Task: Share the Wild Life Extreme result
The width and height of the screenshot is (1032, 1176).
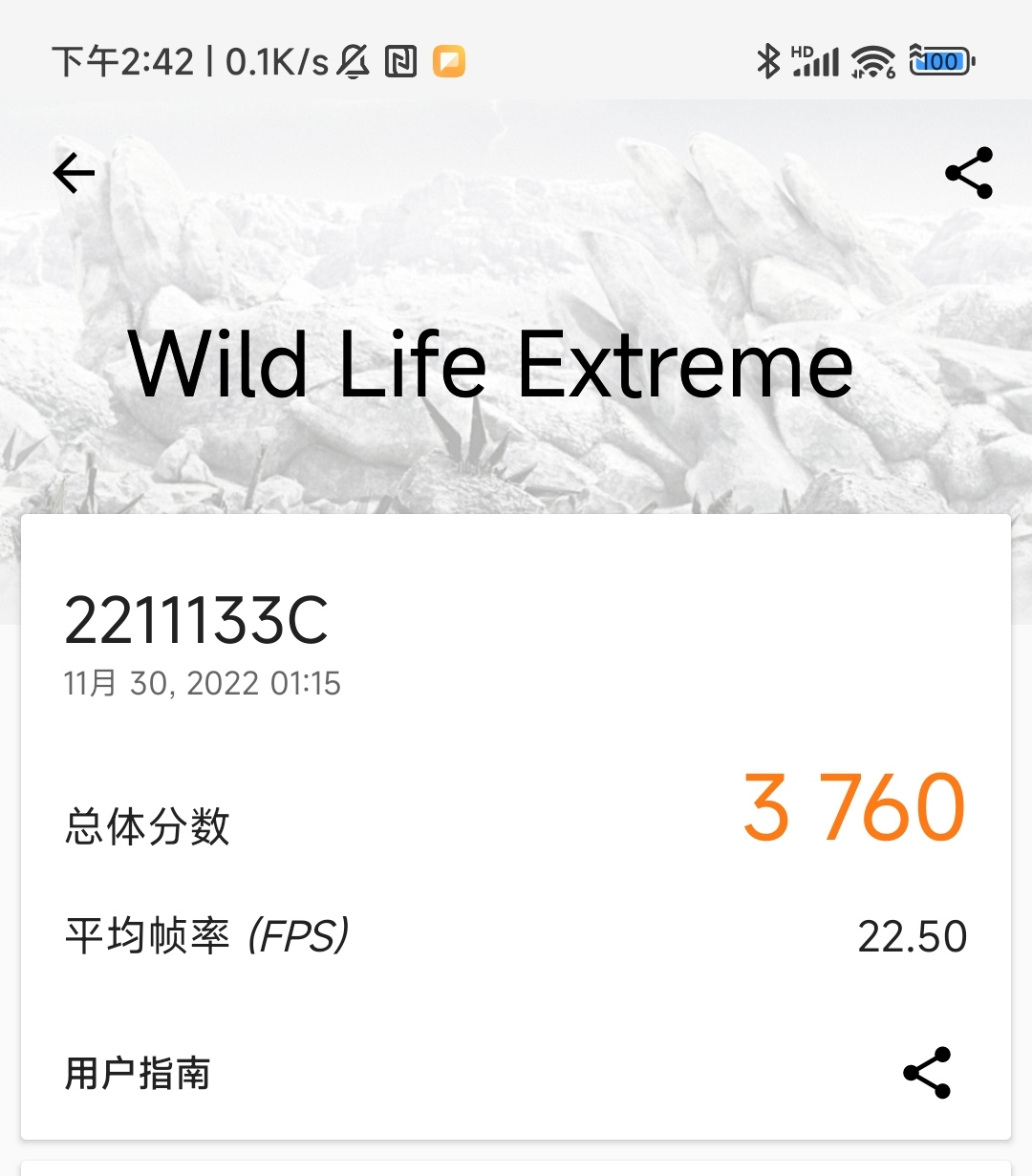Action: click(x=968, y=173)
